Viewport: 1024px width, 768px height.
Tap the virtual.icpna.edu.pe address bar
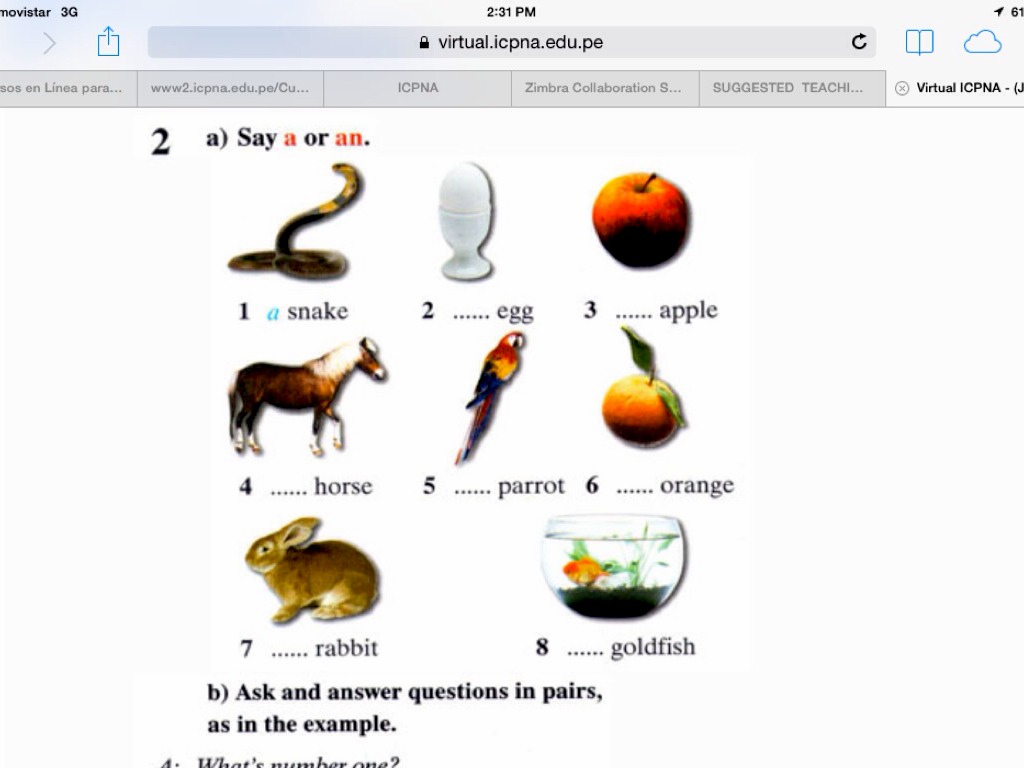click(511, 42)
